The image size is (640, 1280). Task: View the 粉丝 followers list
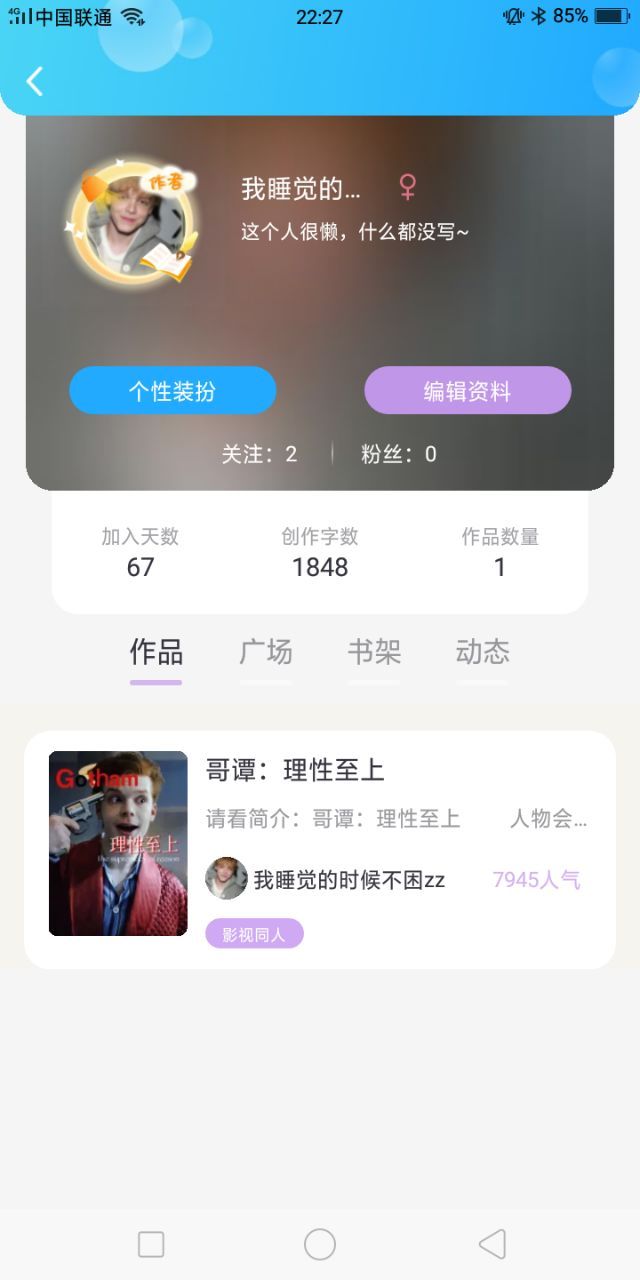[399, 454]
